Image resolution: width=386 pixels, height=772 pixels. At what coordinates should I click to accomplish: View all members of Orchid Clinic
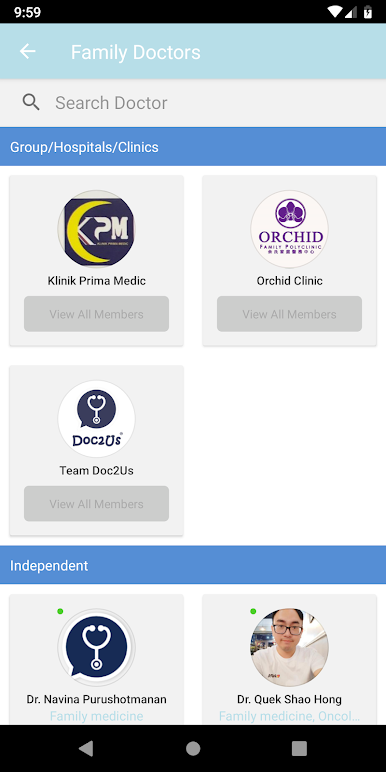pos(290,314)
